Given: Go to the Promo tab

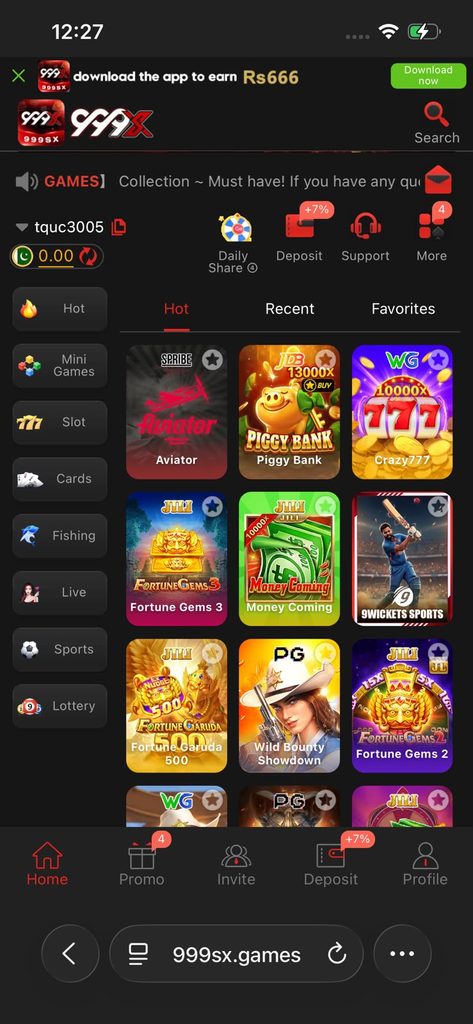Looking at the screenshot, I should (142, 863).
